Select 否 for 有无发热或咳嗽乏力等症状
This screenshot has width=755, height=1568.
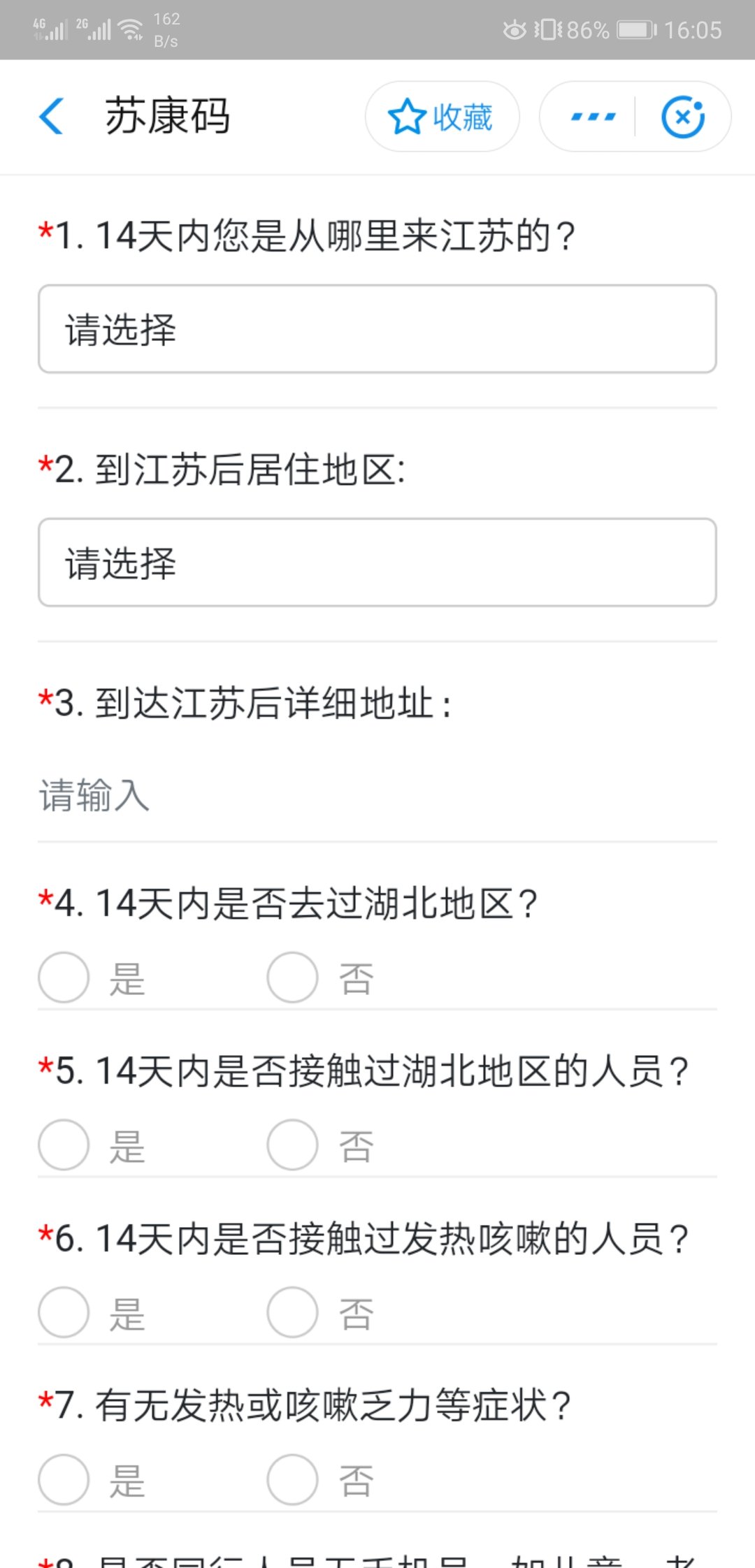[292, 1480]
